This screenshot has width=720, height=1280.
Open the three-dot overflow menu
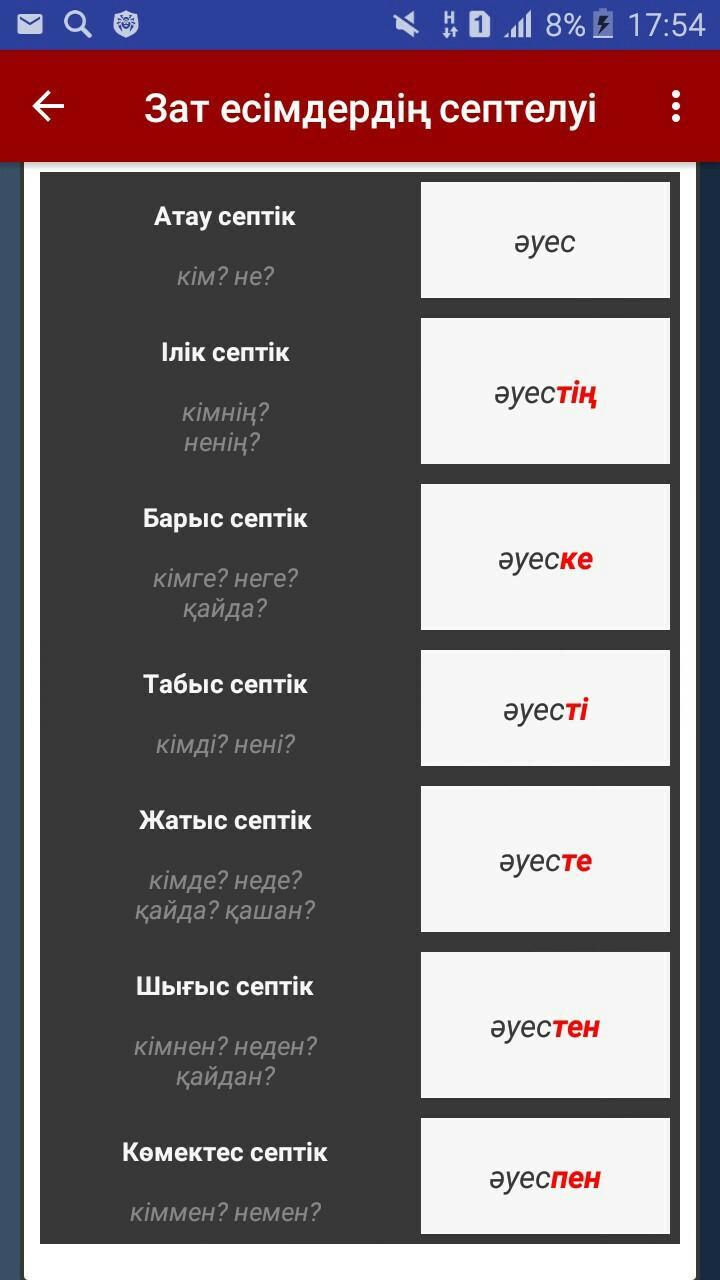pyautogui.click(x=676, y=106)
